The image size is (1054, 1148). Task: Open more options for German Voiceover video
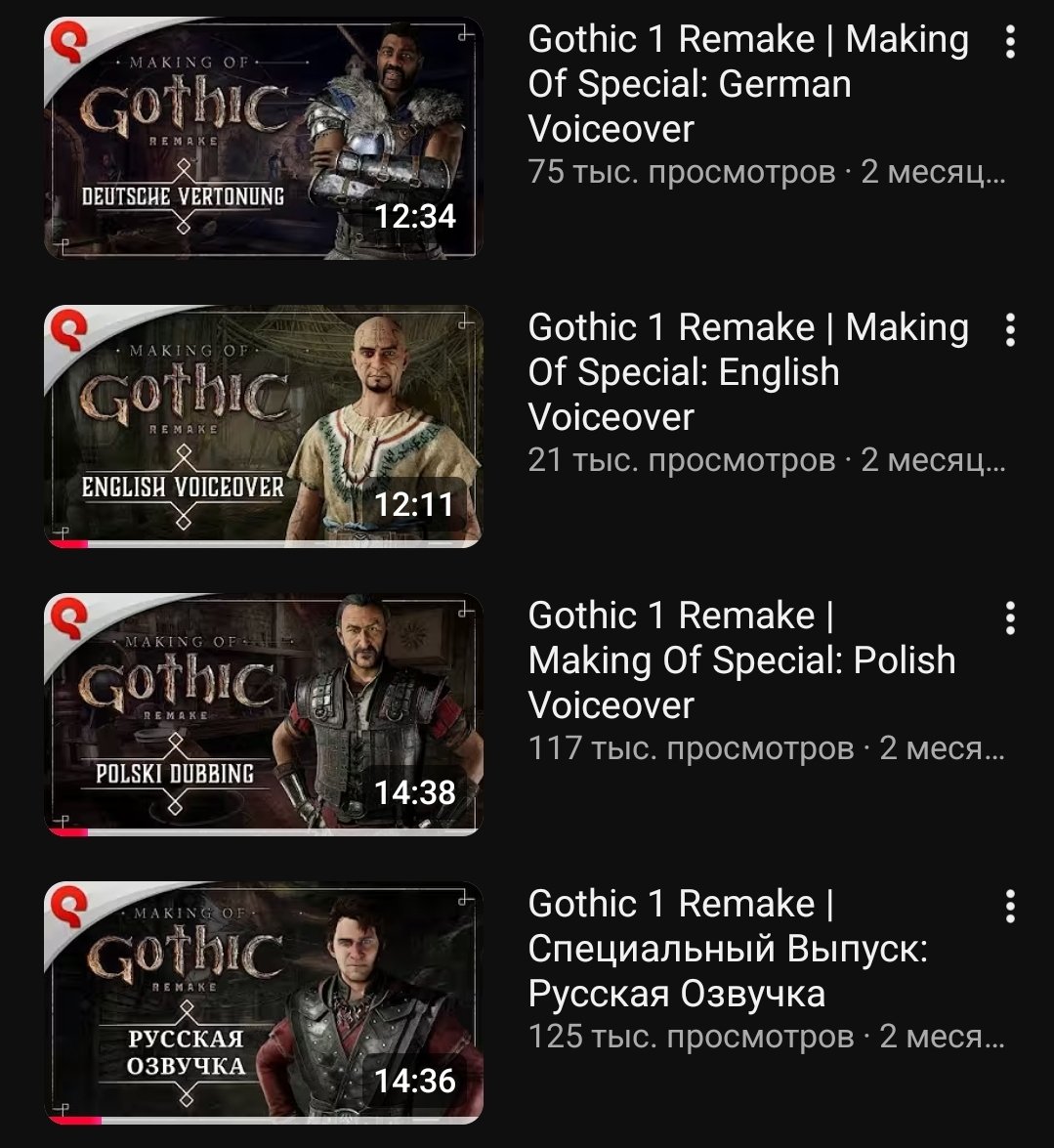click(1010, 42)
